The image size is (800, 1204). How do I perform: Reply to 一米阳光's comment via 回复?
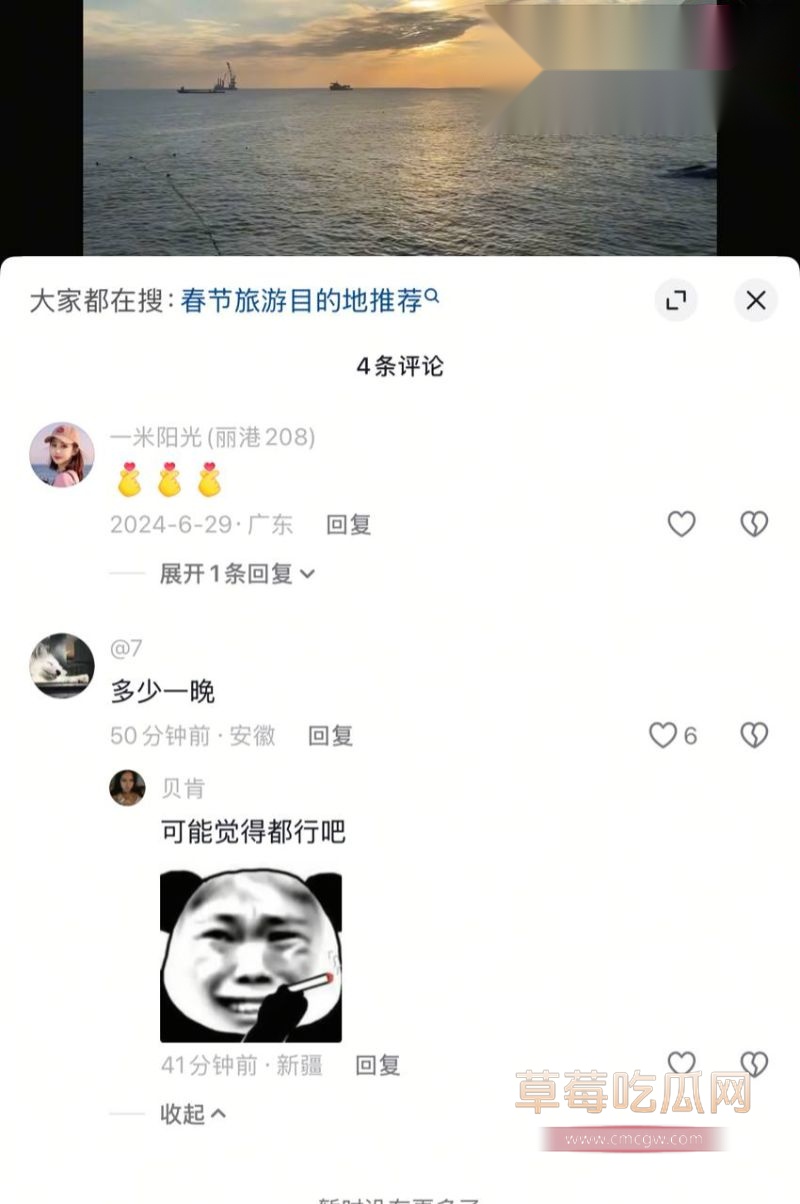(x=349, y=526)
